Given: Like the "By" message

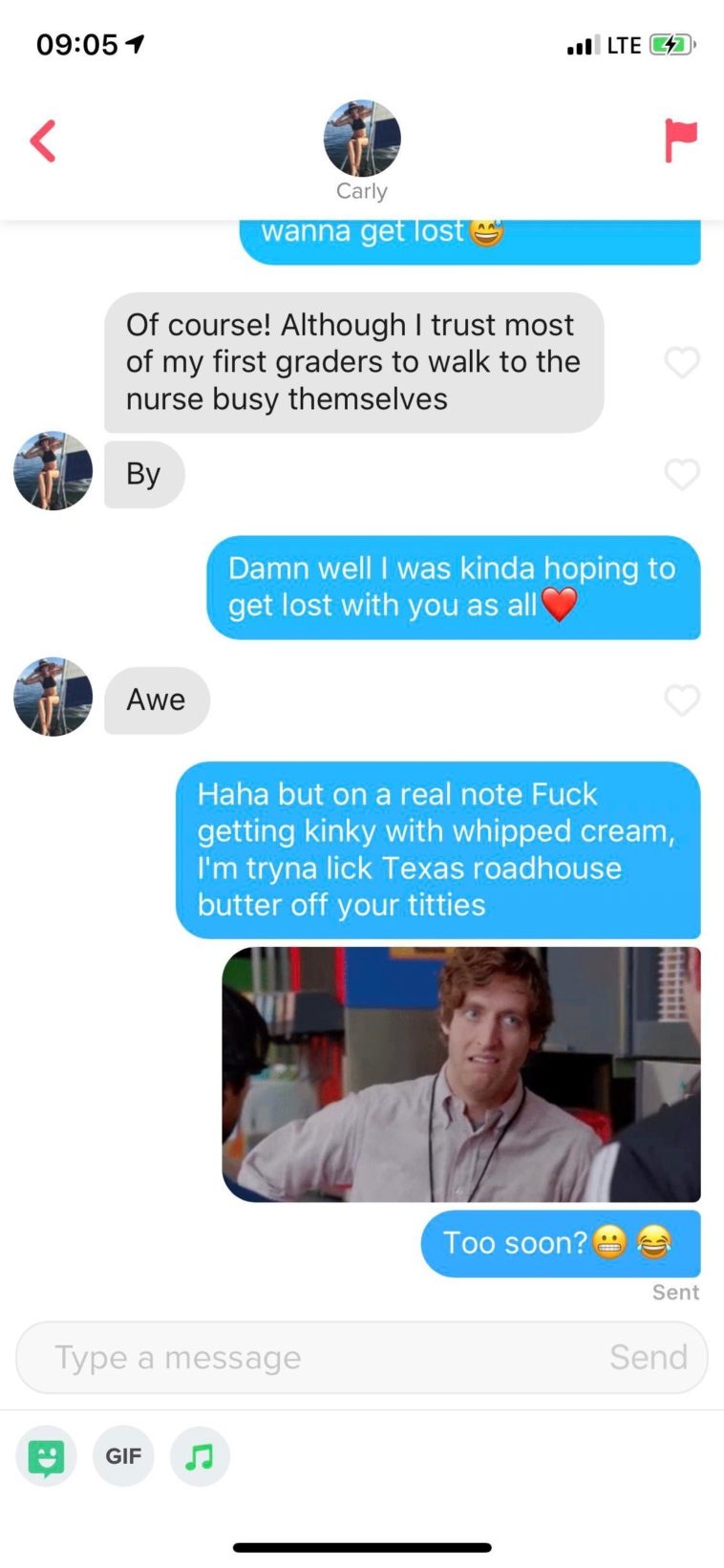Looking at the screenshot, I should [682, 474].
